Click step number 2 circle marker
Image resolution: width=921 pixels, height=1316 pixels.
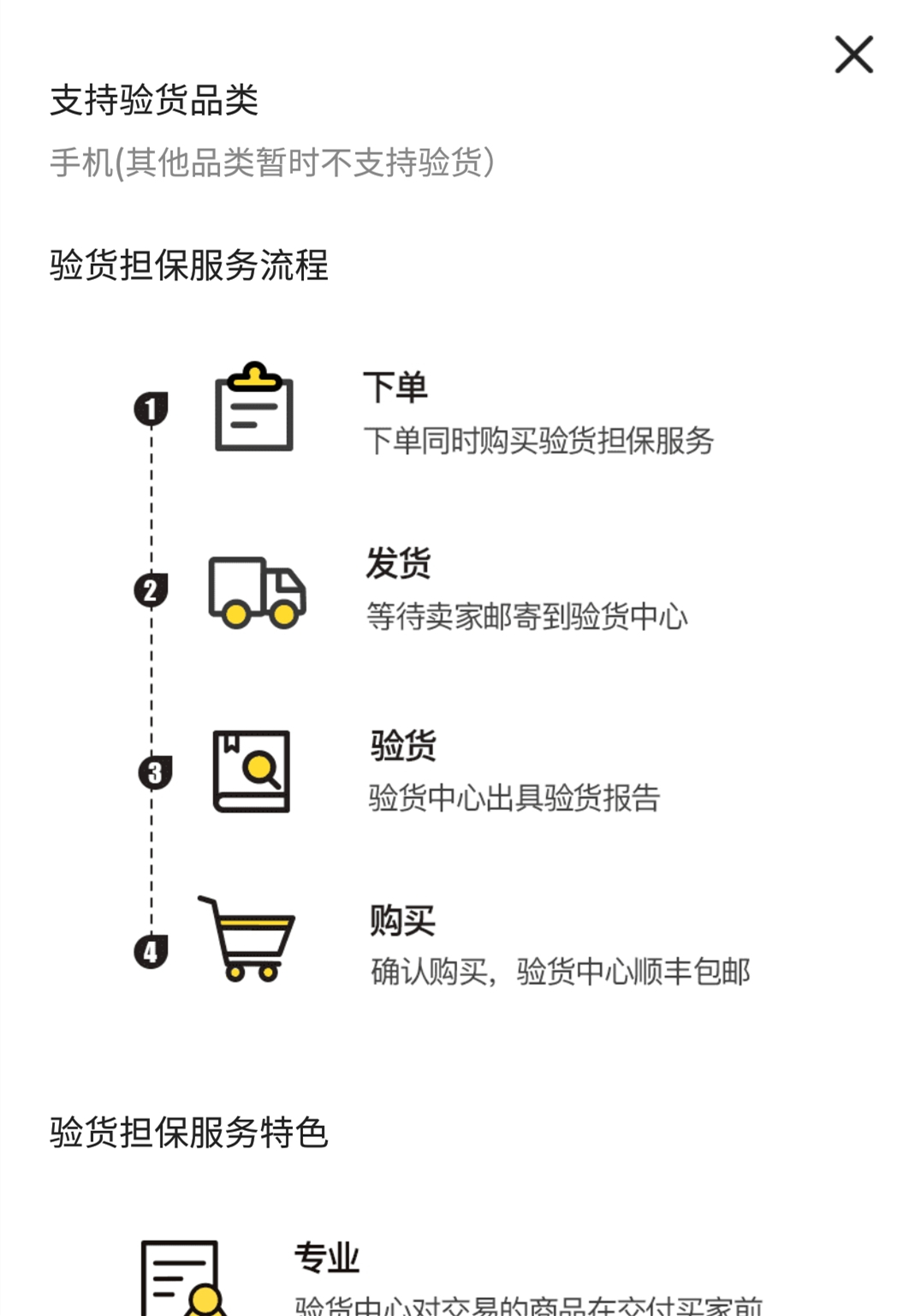pos(152,591)
